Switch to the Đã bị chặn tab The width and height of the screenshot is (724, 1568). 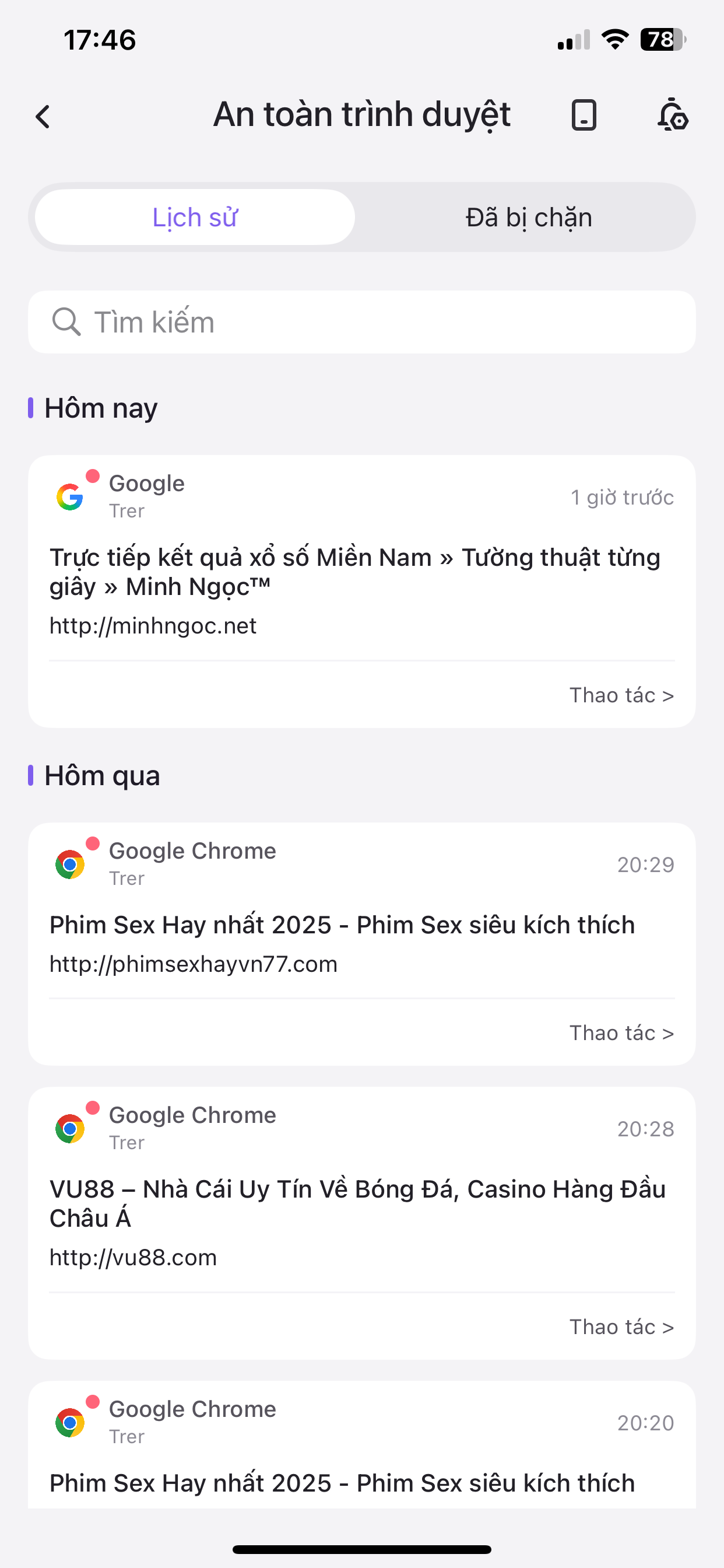tap(528, 218)
